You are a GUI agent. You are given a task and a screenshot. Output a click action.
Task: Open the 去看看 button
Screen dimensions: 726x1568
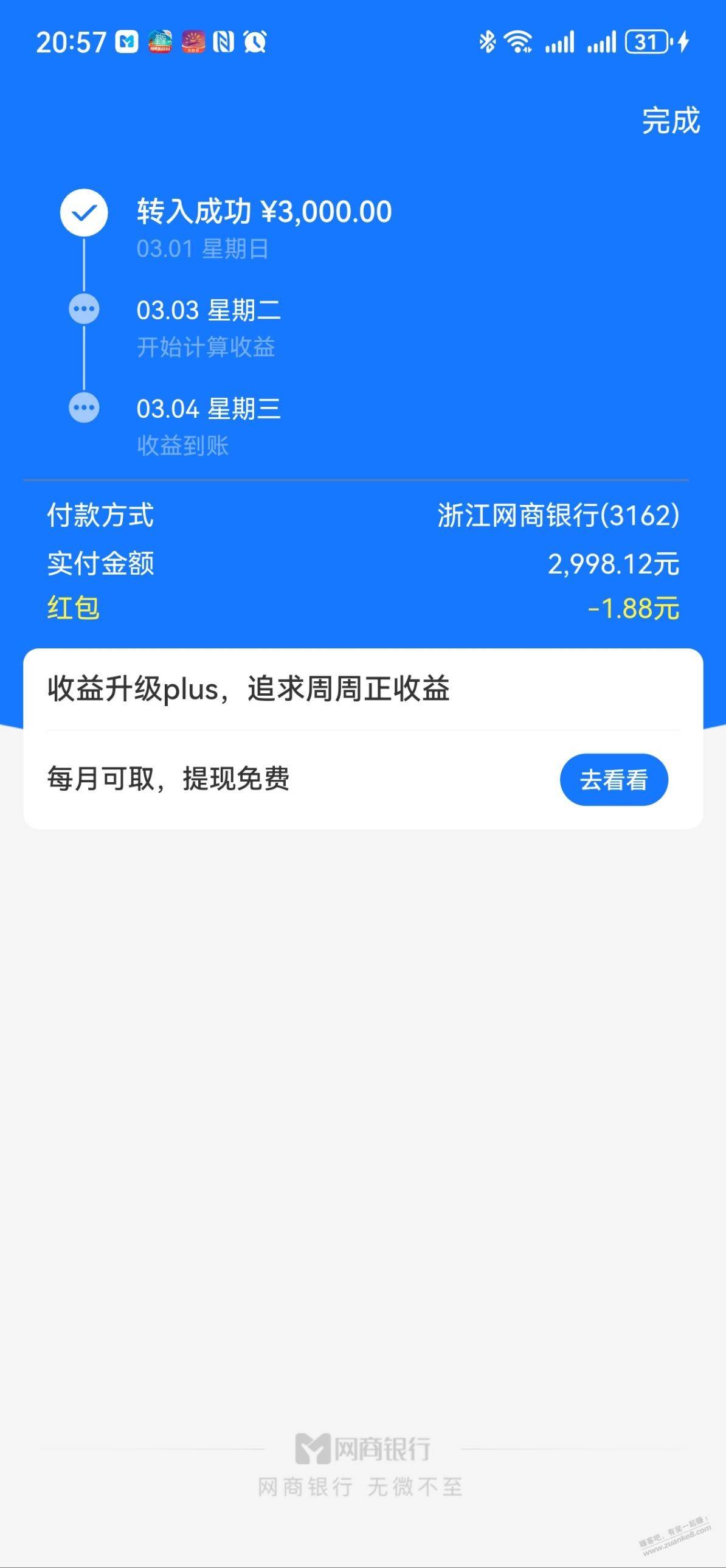[x=614, y=780]
